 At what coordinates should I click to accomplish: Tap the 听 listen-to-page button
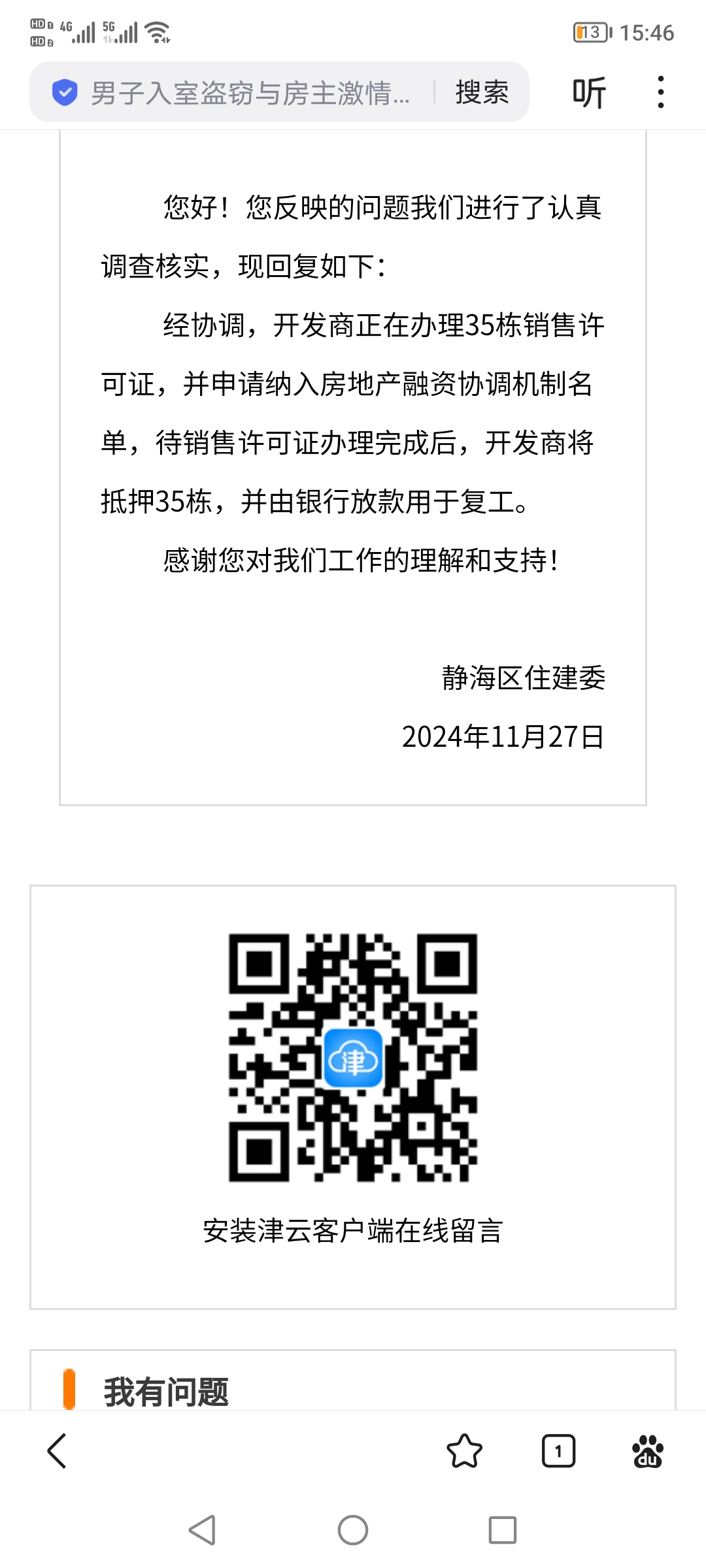588,92
